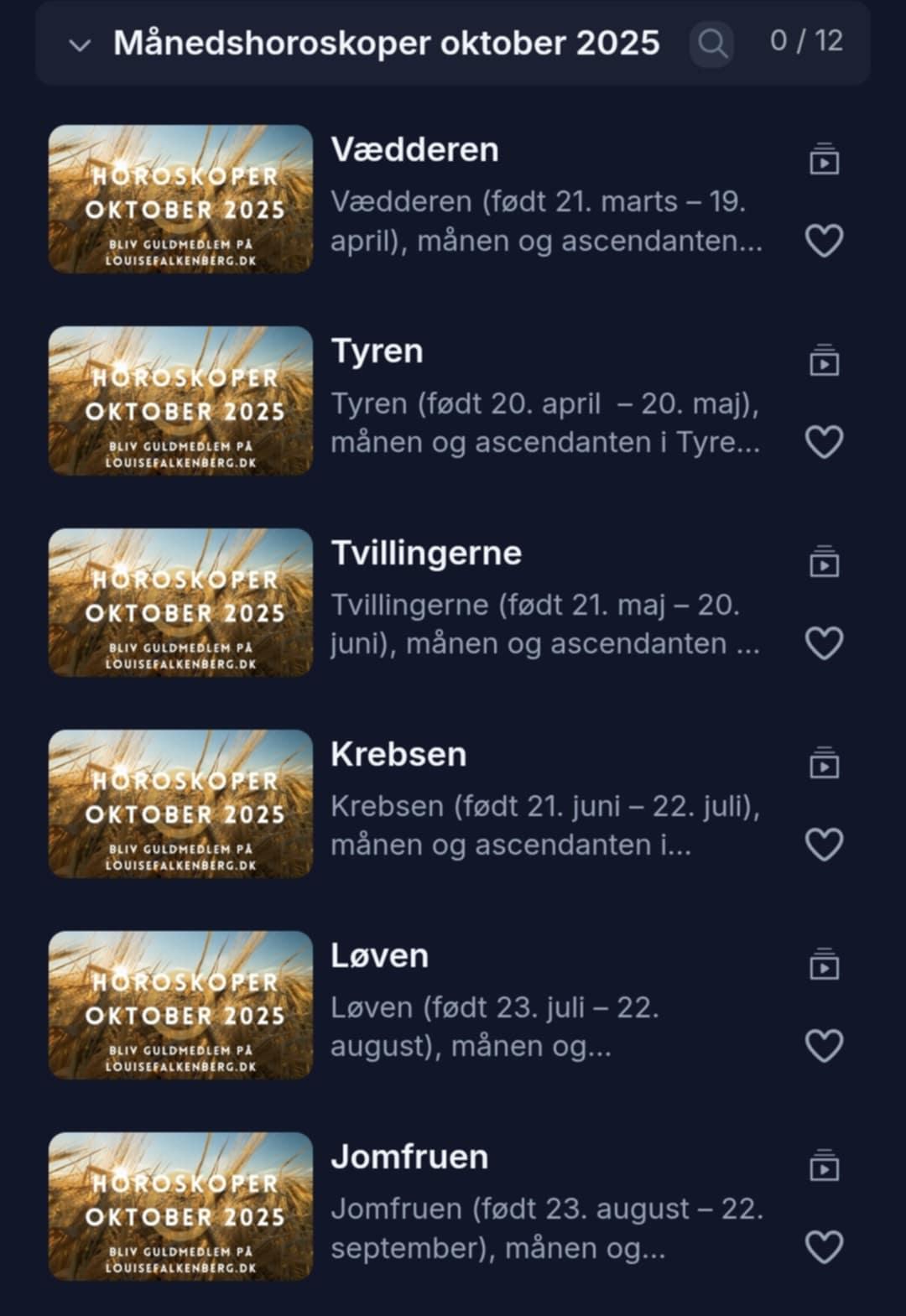Add Vædderen to a playlist
The width and height of the screenshot is (906, 1316).
pyautogui.click(x=824, y=159)
